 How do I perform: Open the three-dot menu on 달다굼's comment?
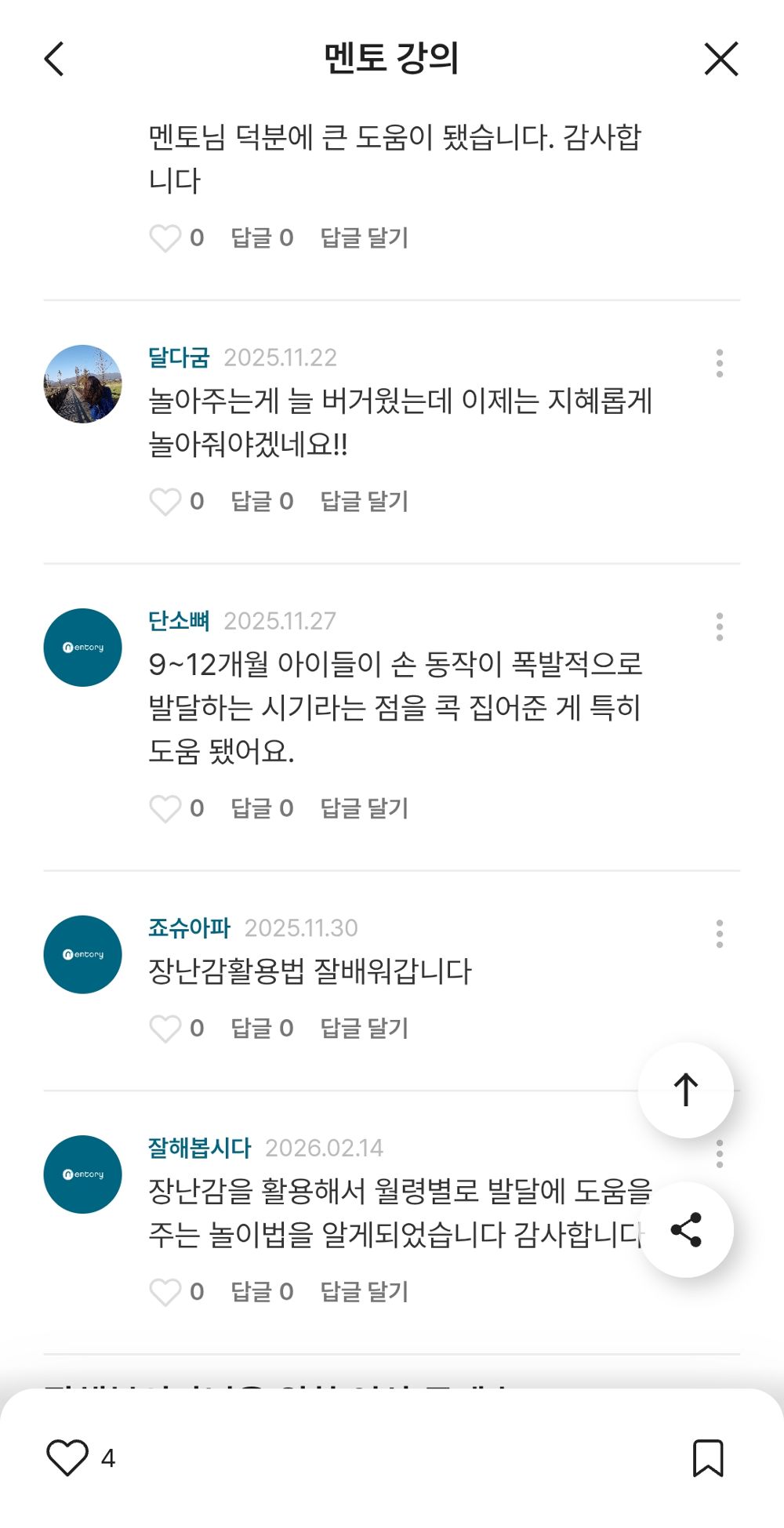click(720, 363)
